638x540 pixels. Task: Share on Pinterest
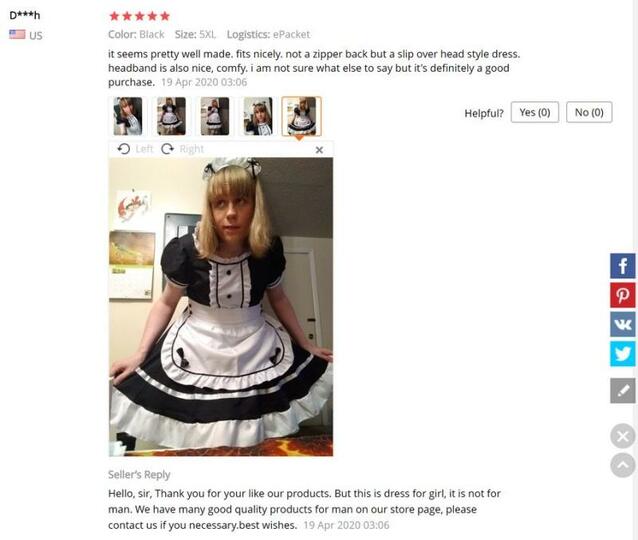point(622,295)
